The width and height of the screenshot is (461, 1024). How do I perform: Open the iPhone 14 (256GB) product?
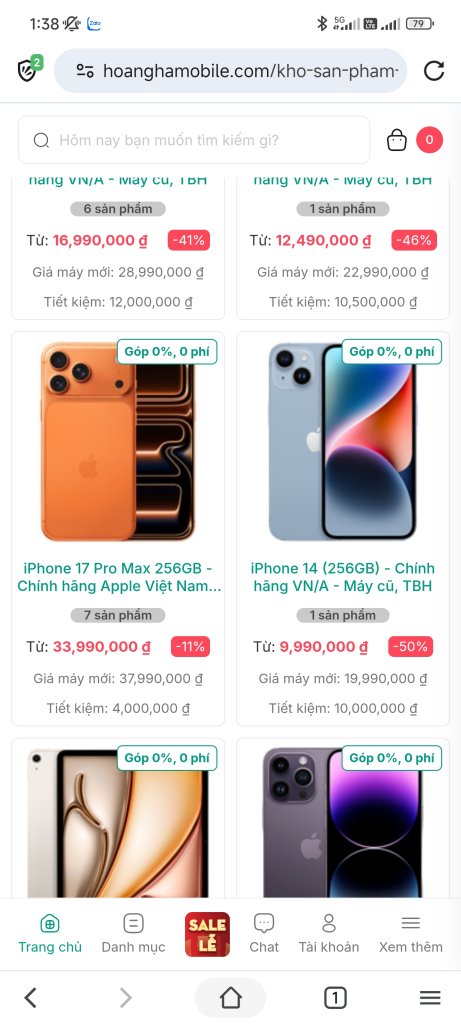(x=343, y=529)
